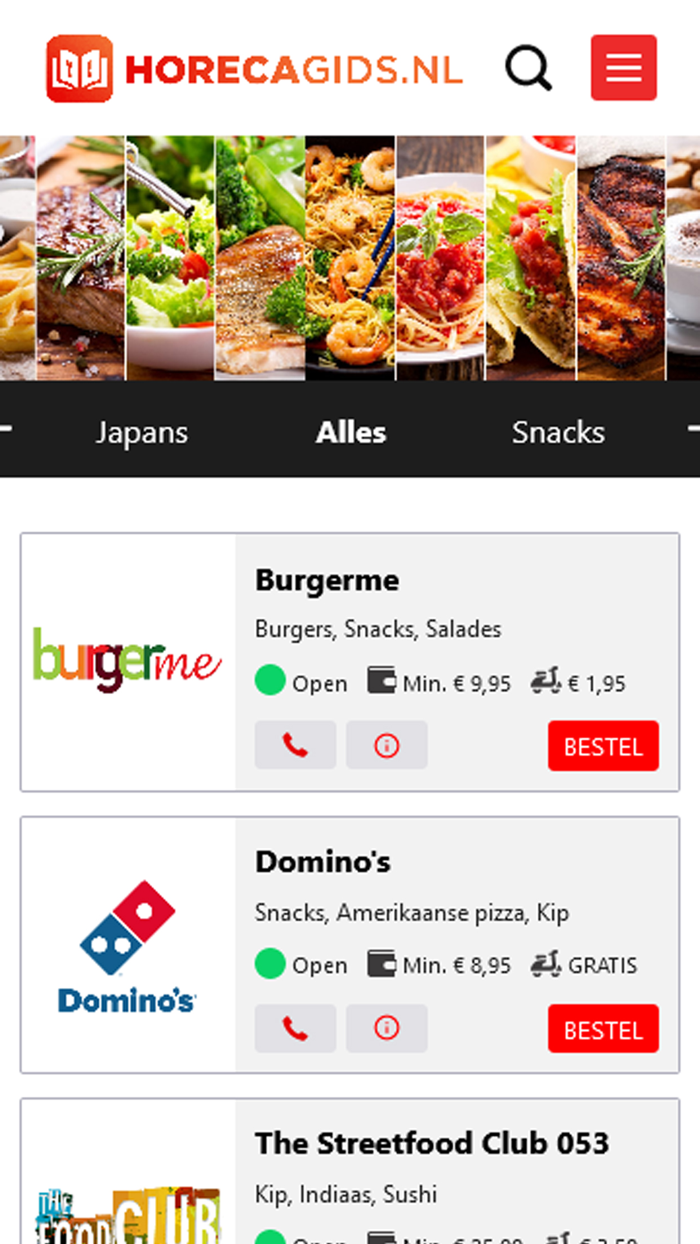
Task: Show info for Domino's
Action: 387,1028
